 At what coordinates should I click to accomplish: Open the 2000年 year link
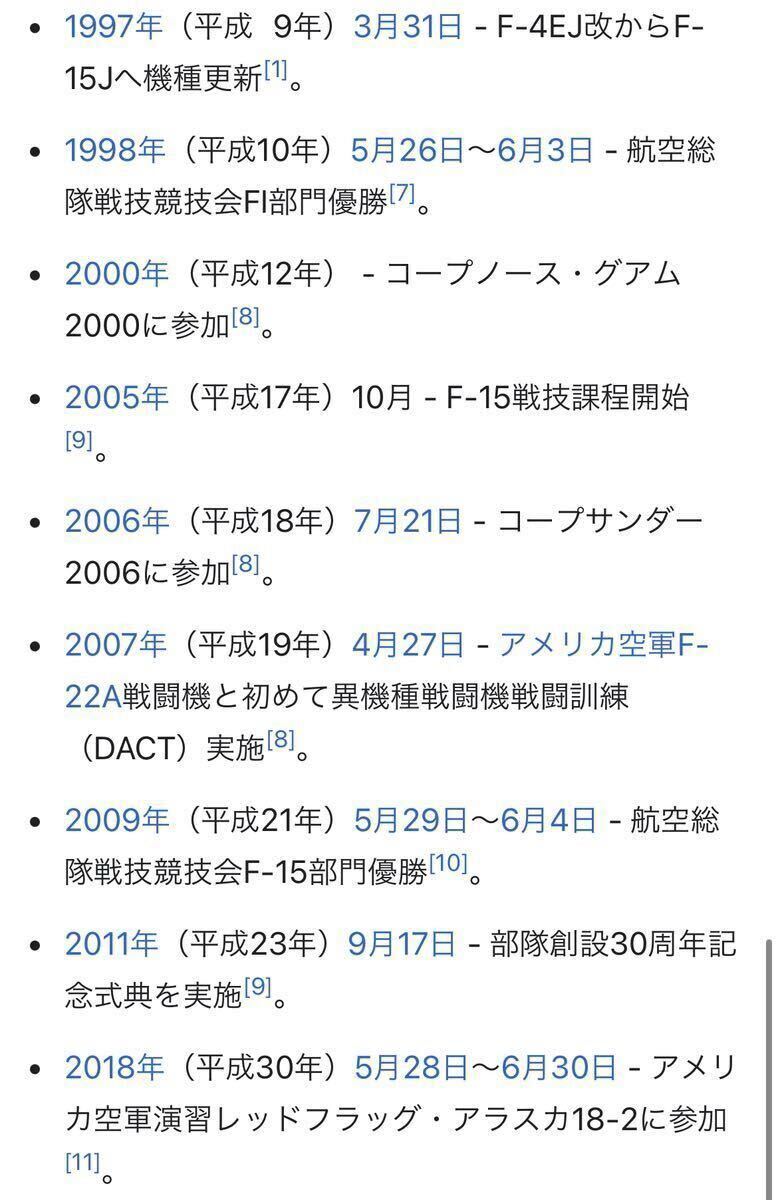pos(116,274)
